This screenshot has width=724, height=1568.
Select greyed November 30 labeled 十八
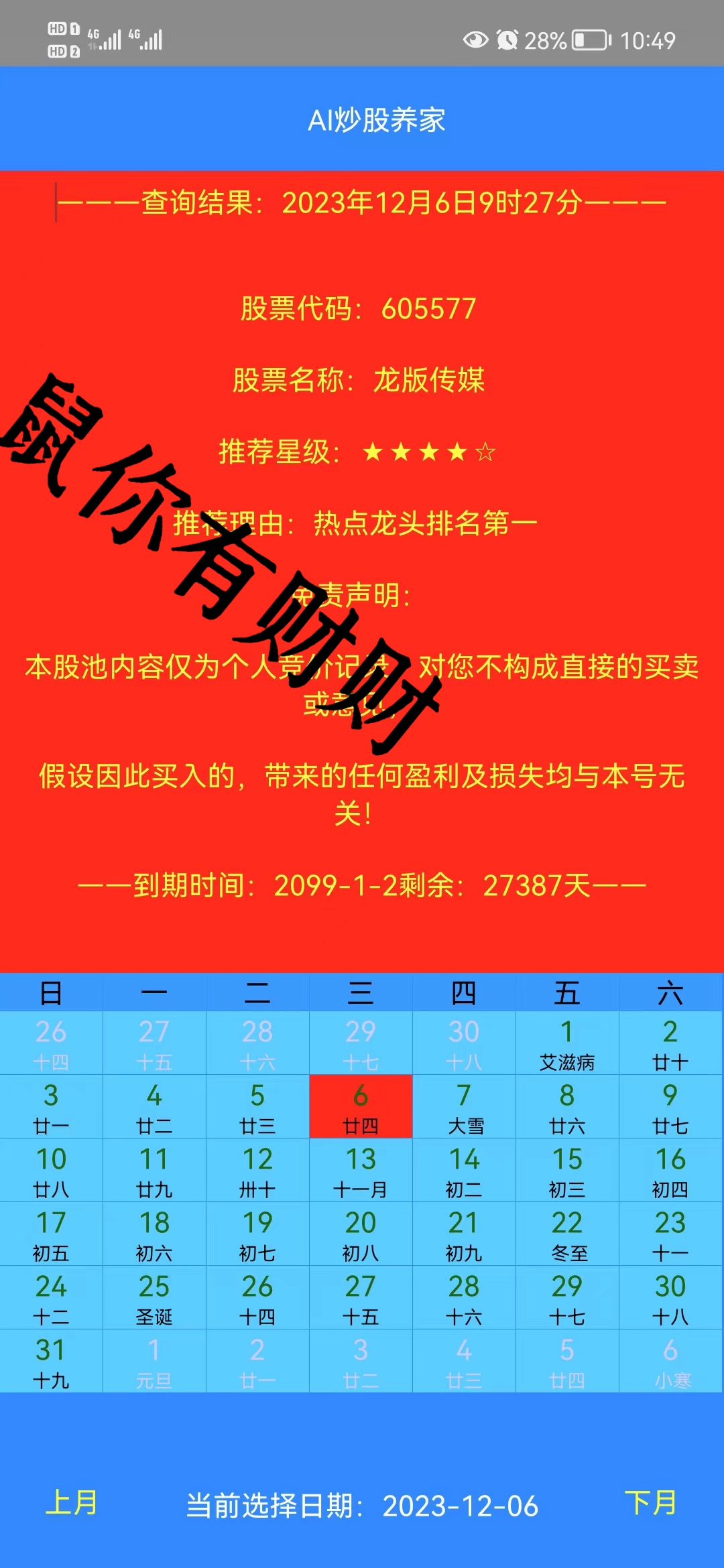click(464, 1043)
